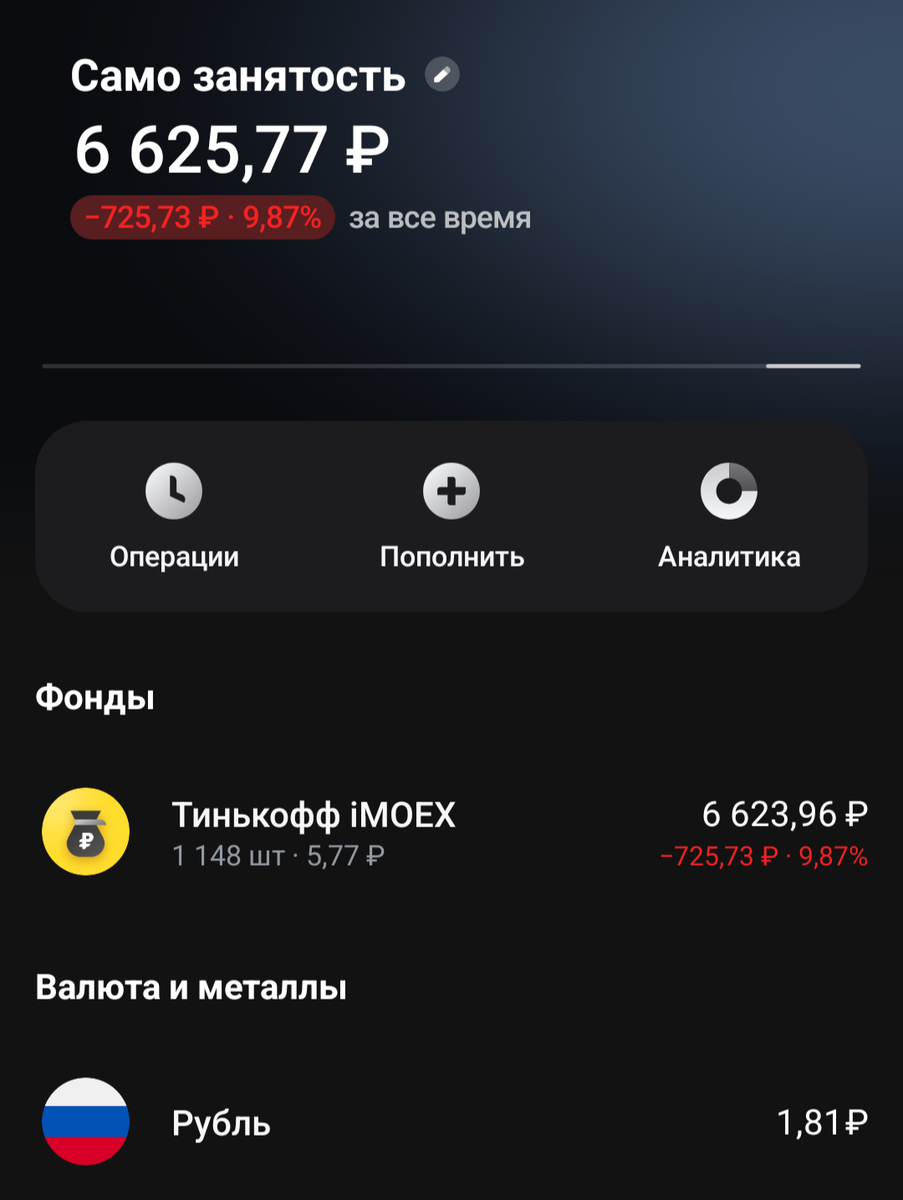Select the total balance 6 625,77 ₽
Viewport: 903px width, 1200px height.
229,151
